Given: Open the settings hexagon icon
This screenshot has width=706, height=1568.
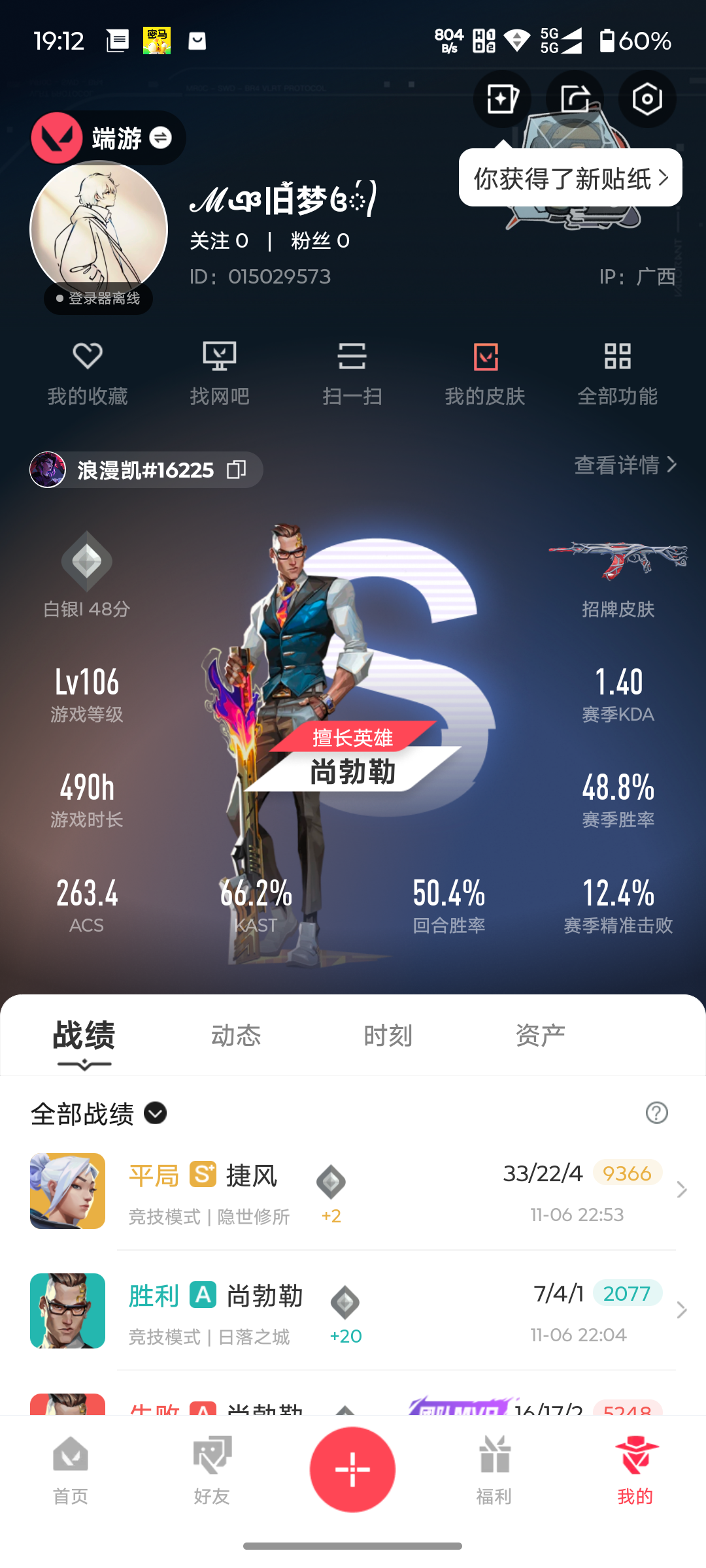Looking at the screenshot, I should (647, 99).
